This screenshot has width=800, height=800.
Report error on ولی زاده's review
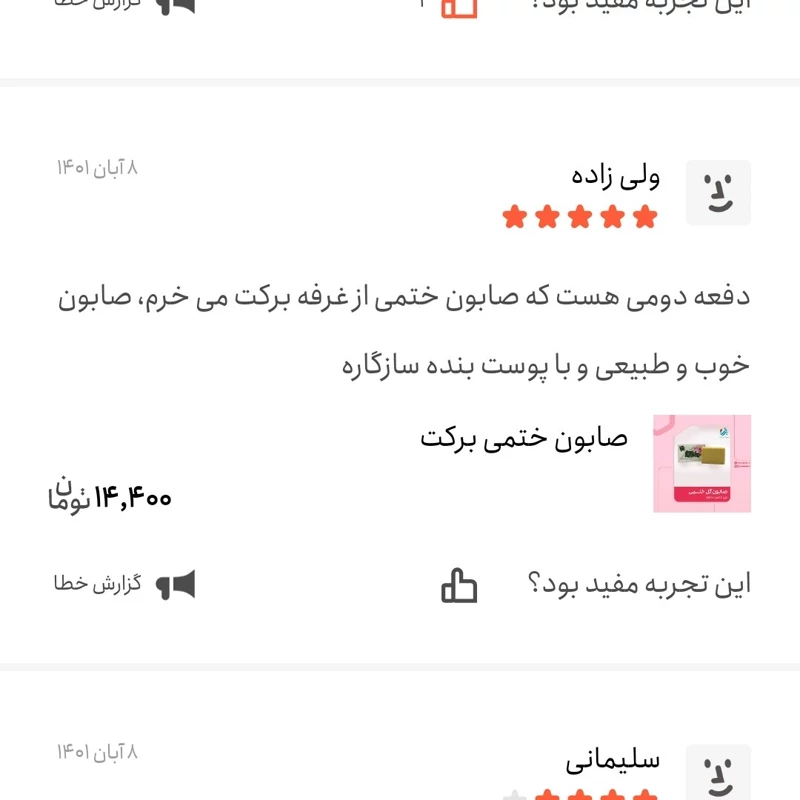coord(125,584)
